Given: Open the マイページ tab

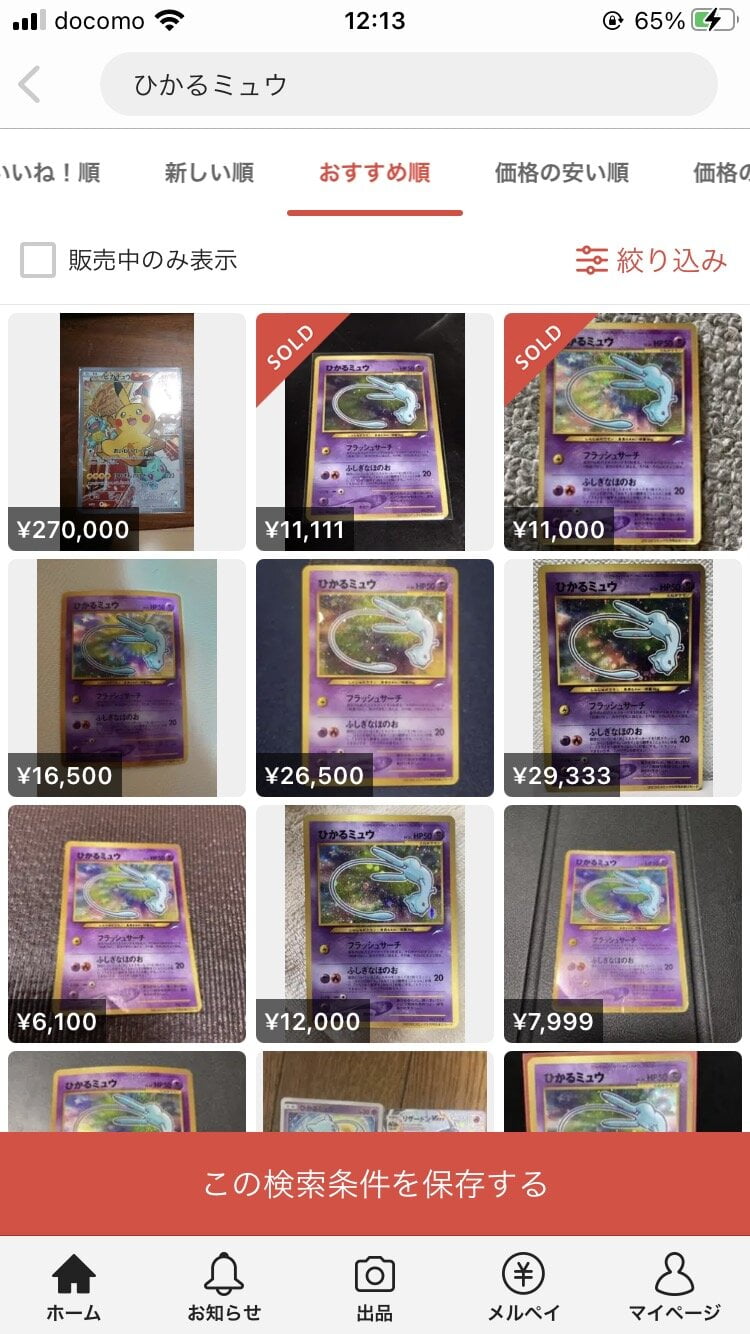Looking at the screenshot, I should coord(674,1287).
